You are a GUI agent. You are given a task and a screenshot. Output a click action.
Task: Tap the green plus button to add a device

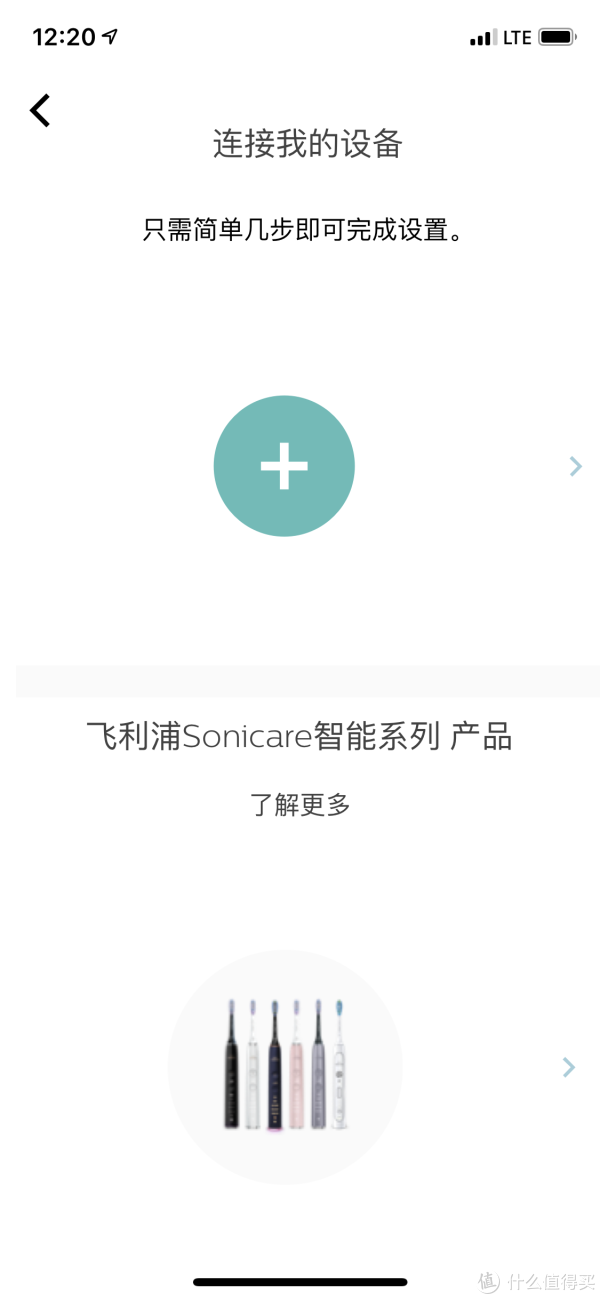[x=284, y=466]
